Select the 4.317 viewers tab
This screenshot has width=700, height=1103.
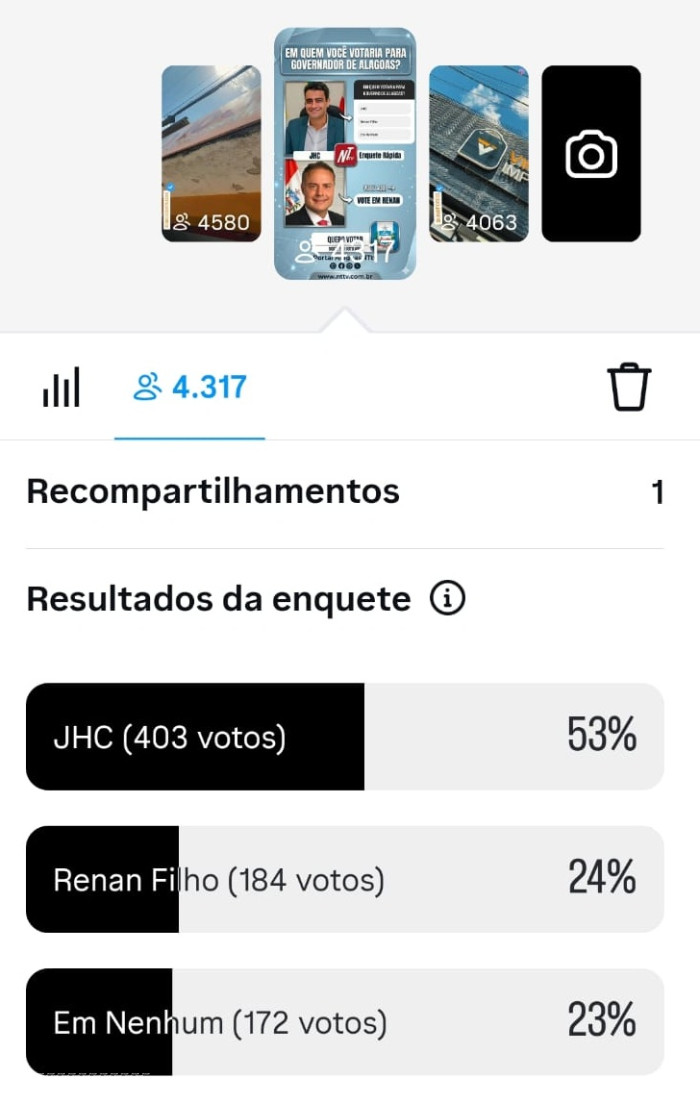pos(190,387)
